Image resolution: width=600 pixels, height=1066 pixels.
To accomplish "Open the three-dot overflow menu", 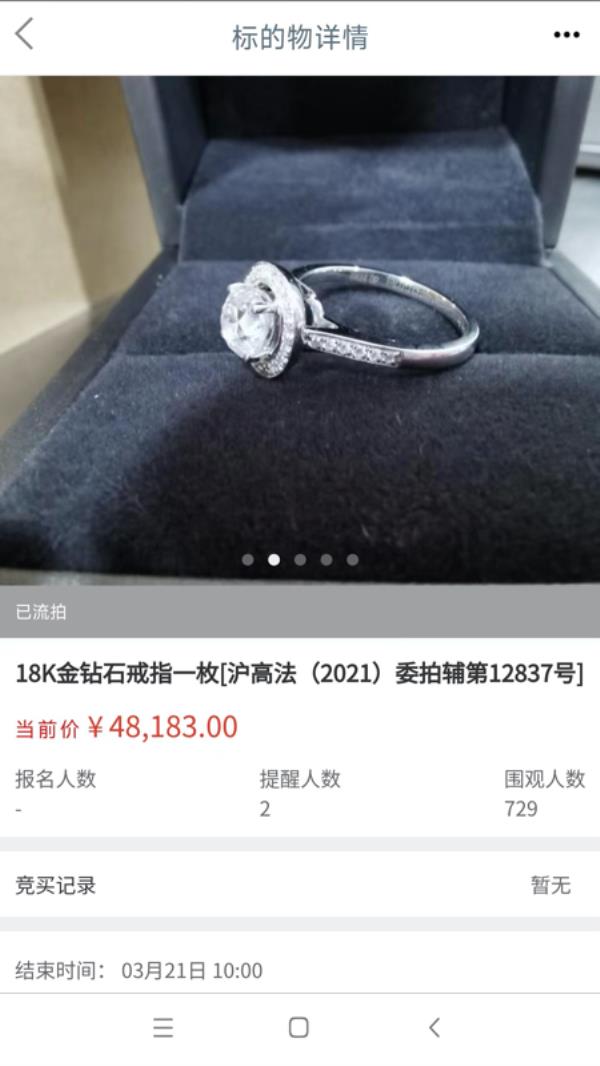I will pyautogui.click(x=566, y=36).
